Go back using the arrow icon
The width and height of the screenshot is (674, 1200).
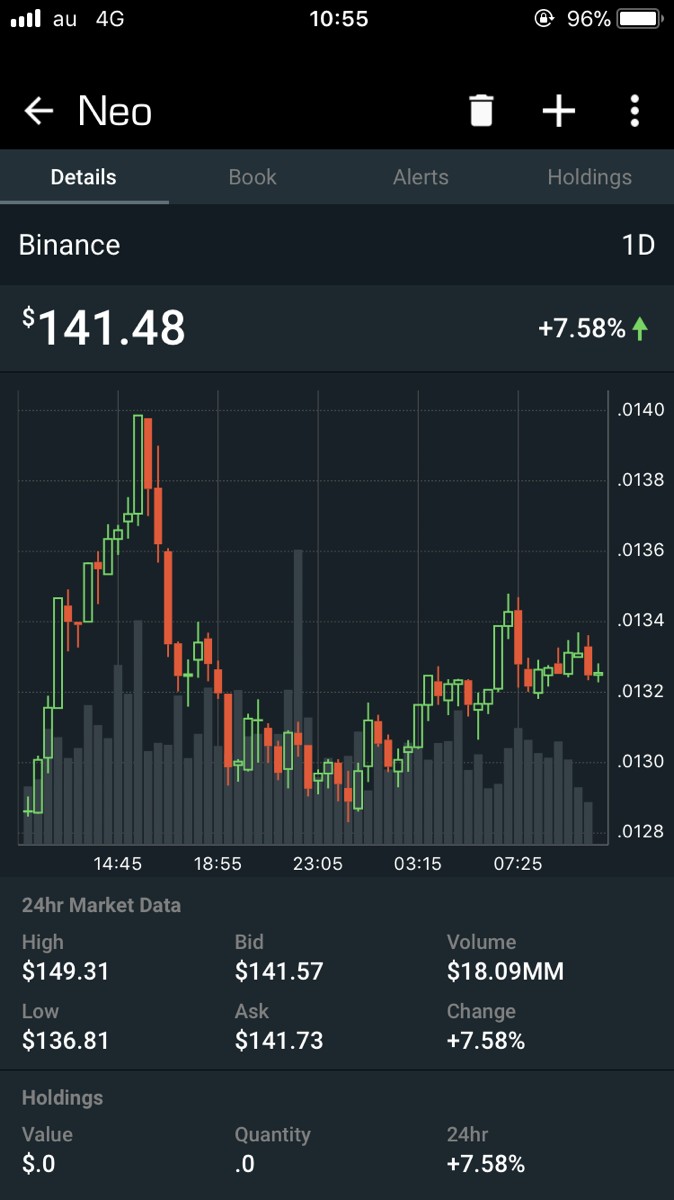38,111
